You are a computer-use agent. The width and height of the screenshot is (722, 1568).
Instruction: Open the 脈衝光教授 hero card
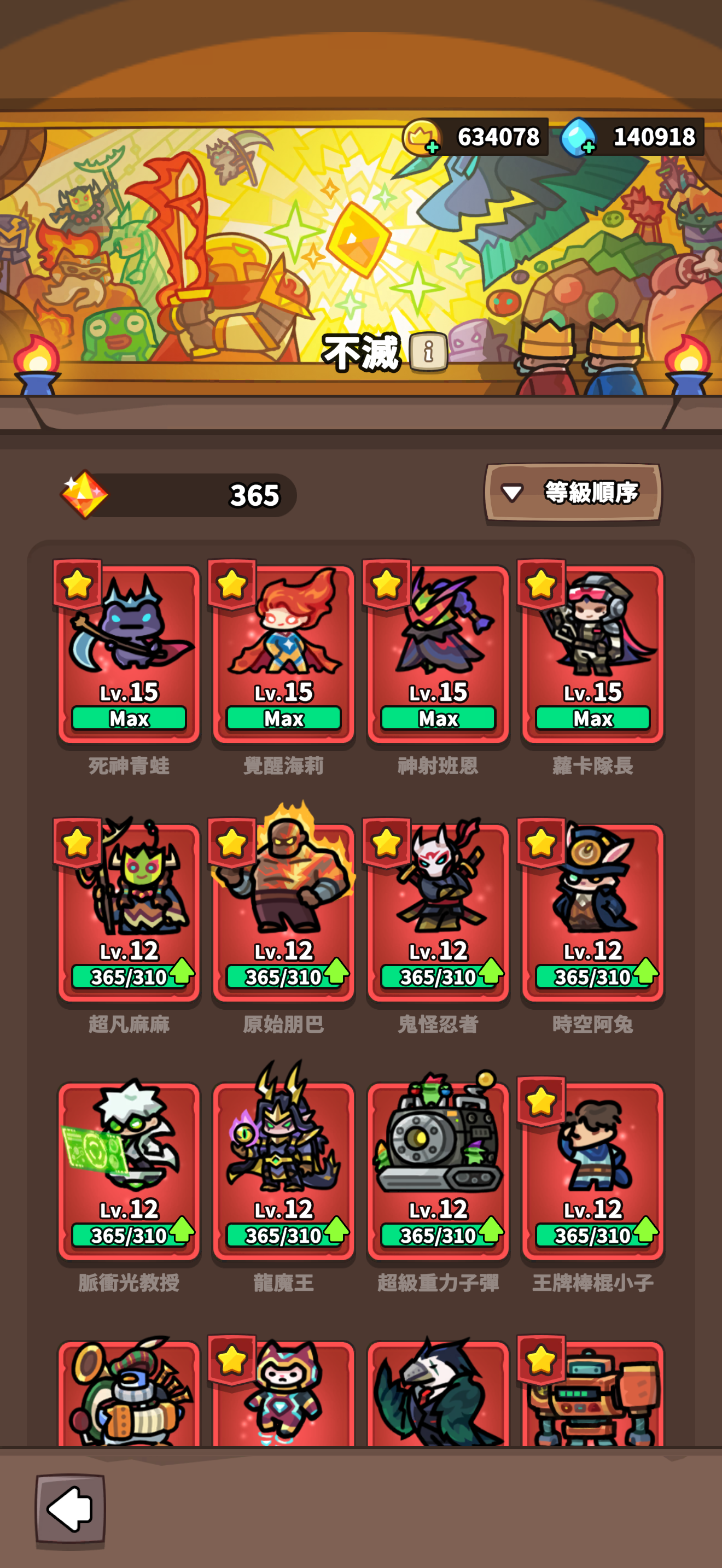coord(129,1172)
